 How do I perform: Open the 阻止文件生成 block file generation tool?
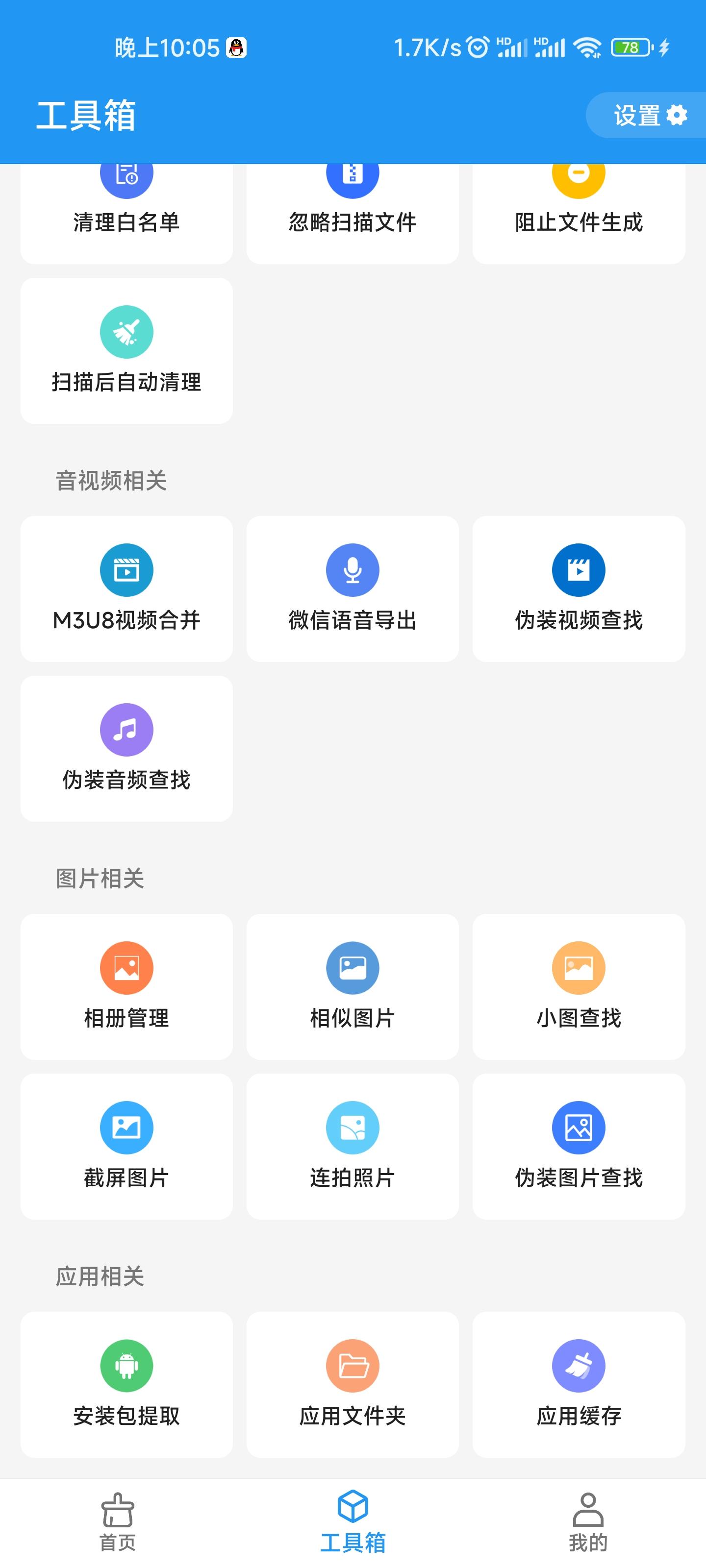pyautogui.click(x=578, y=201)
